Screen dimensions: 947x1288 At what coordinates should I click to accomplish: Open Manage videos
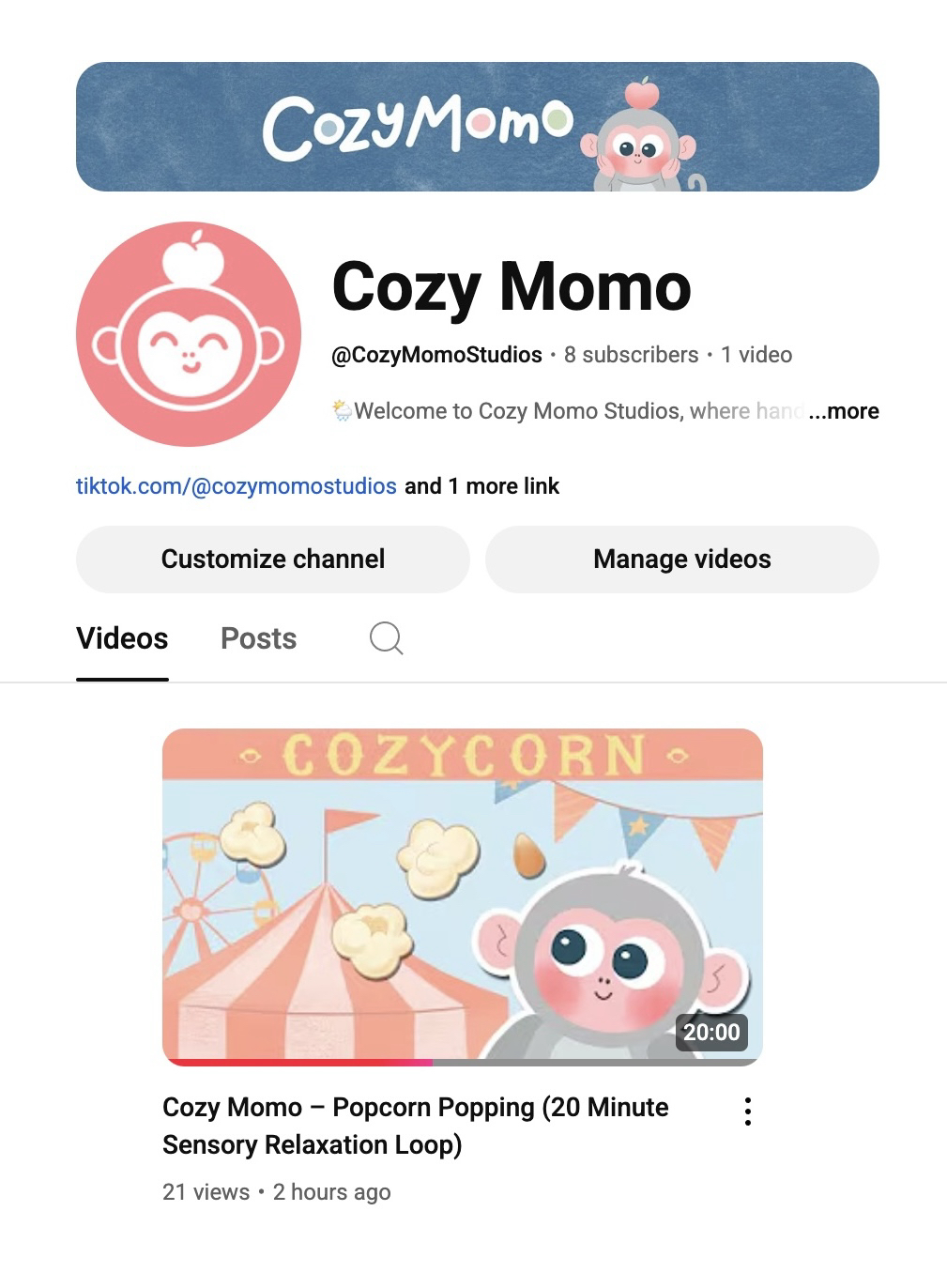coord(681,560)
